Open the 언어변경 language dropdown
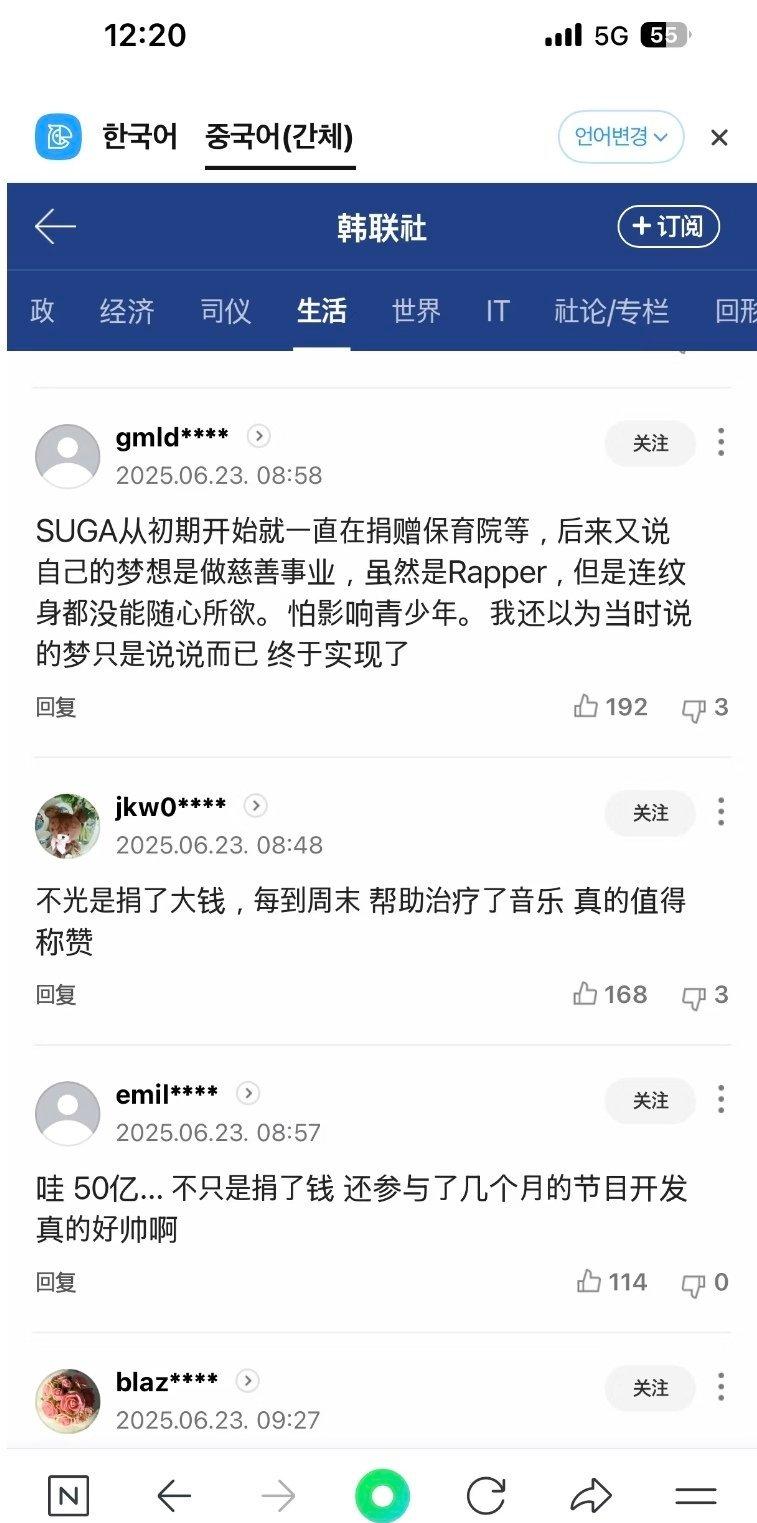This screenshot has width=757, height=1523. click(620, 137)
